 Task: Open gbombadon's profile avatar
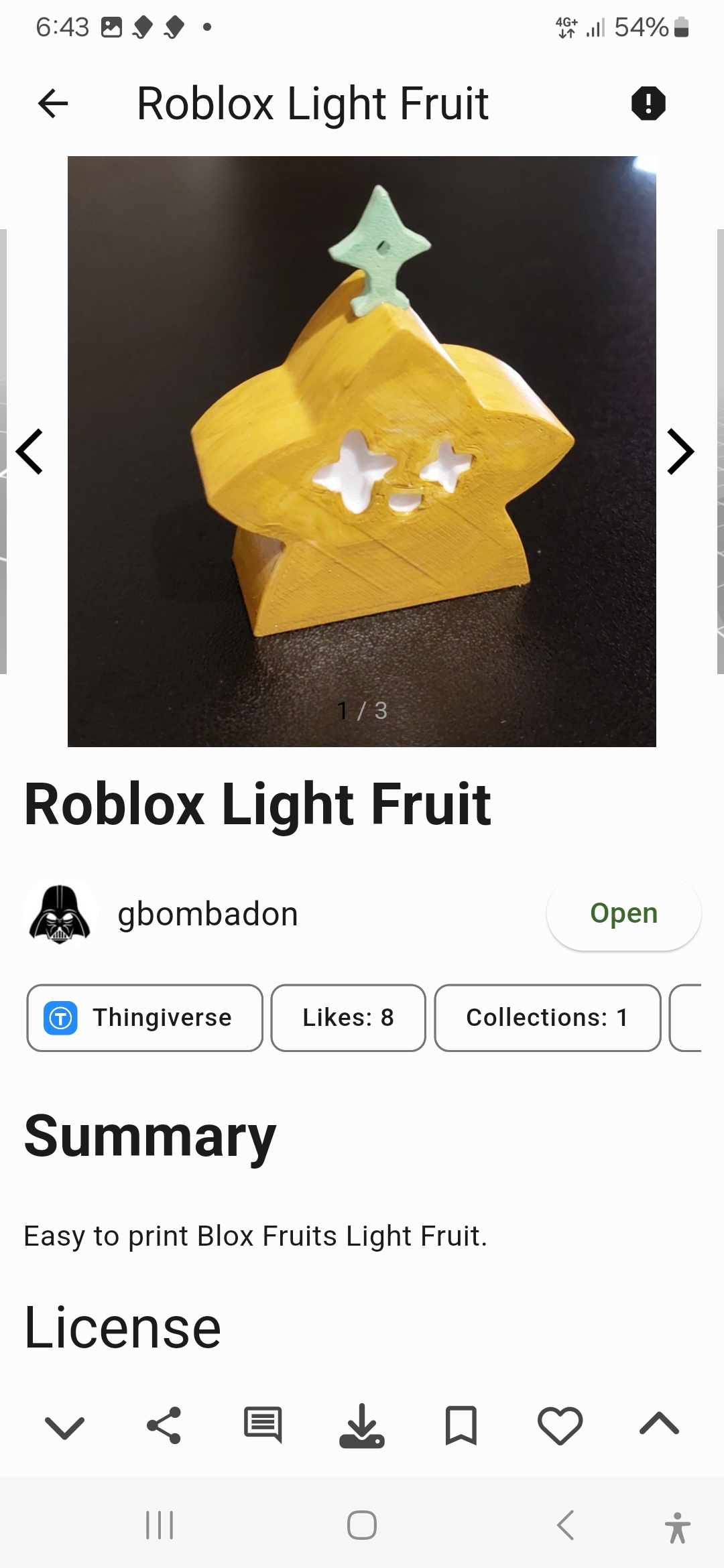pos(60,912)
